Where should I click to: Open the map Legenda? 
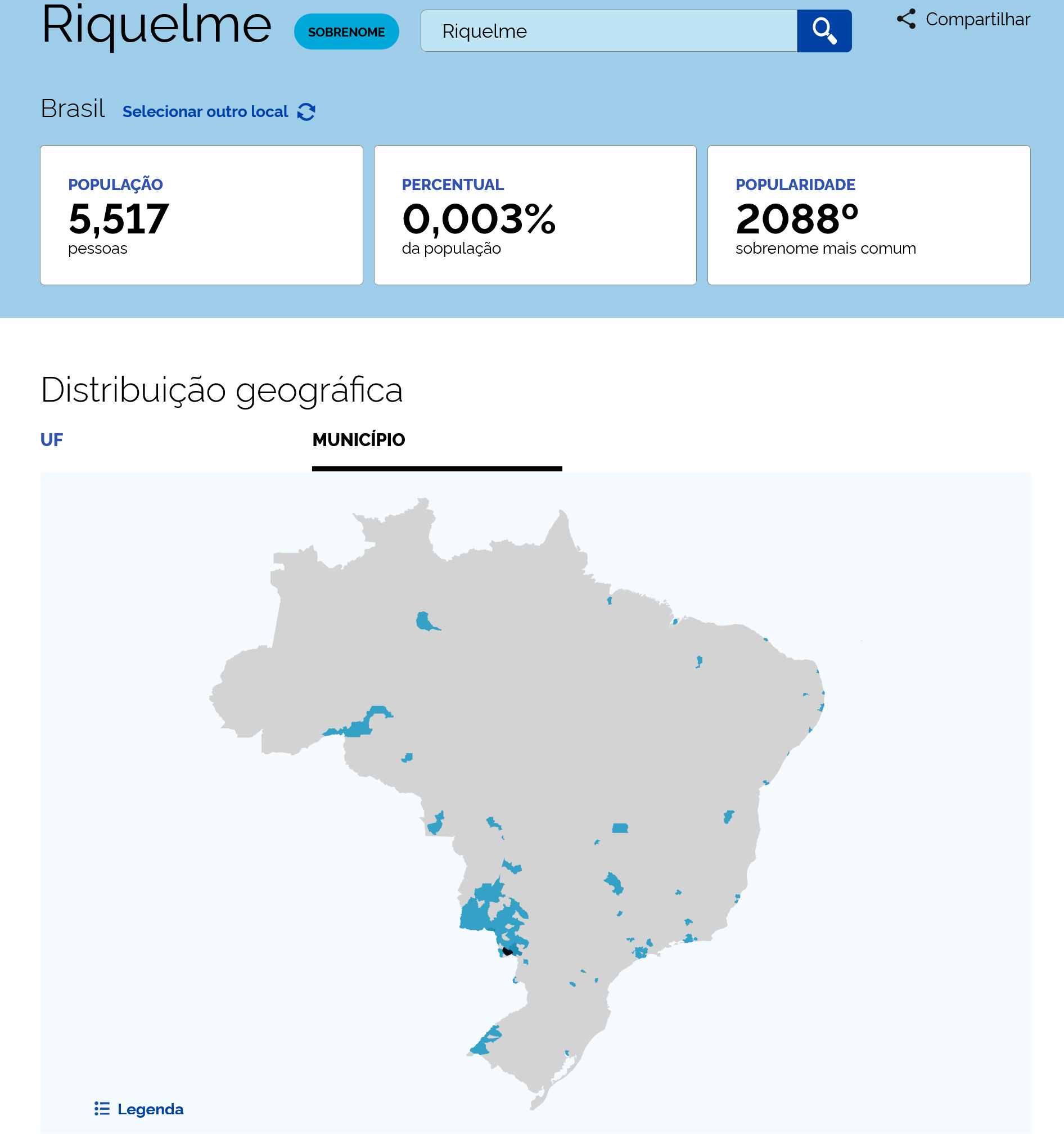coord(139,1109)
